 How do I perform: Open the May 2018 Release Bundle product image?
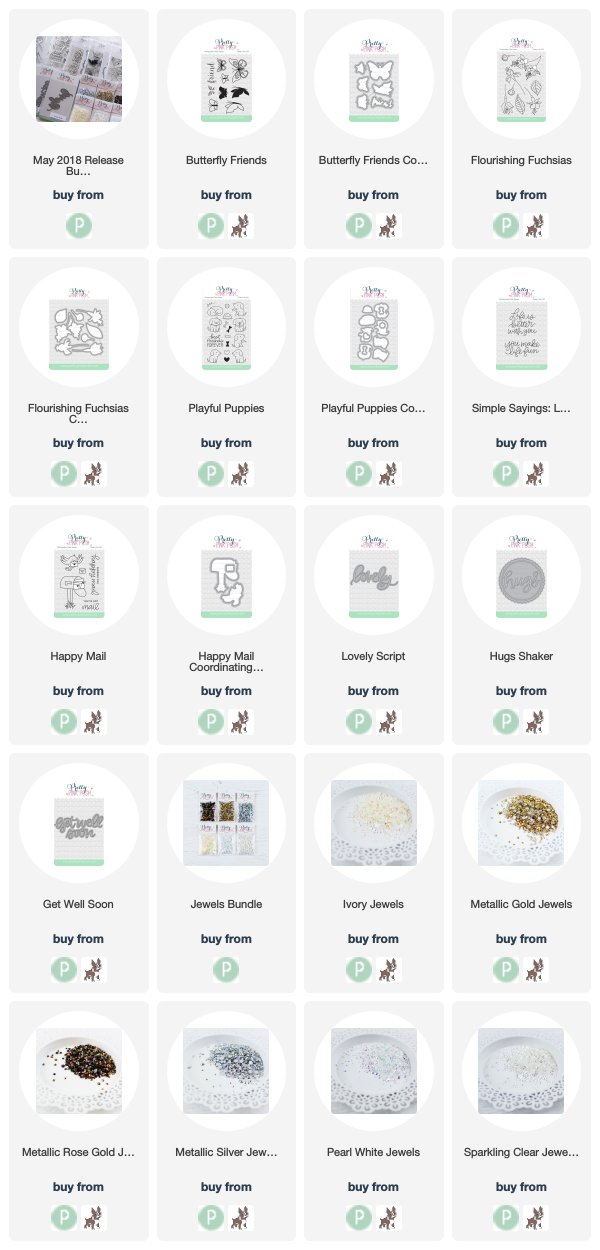[79, 79]
